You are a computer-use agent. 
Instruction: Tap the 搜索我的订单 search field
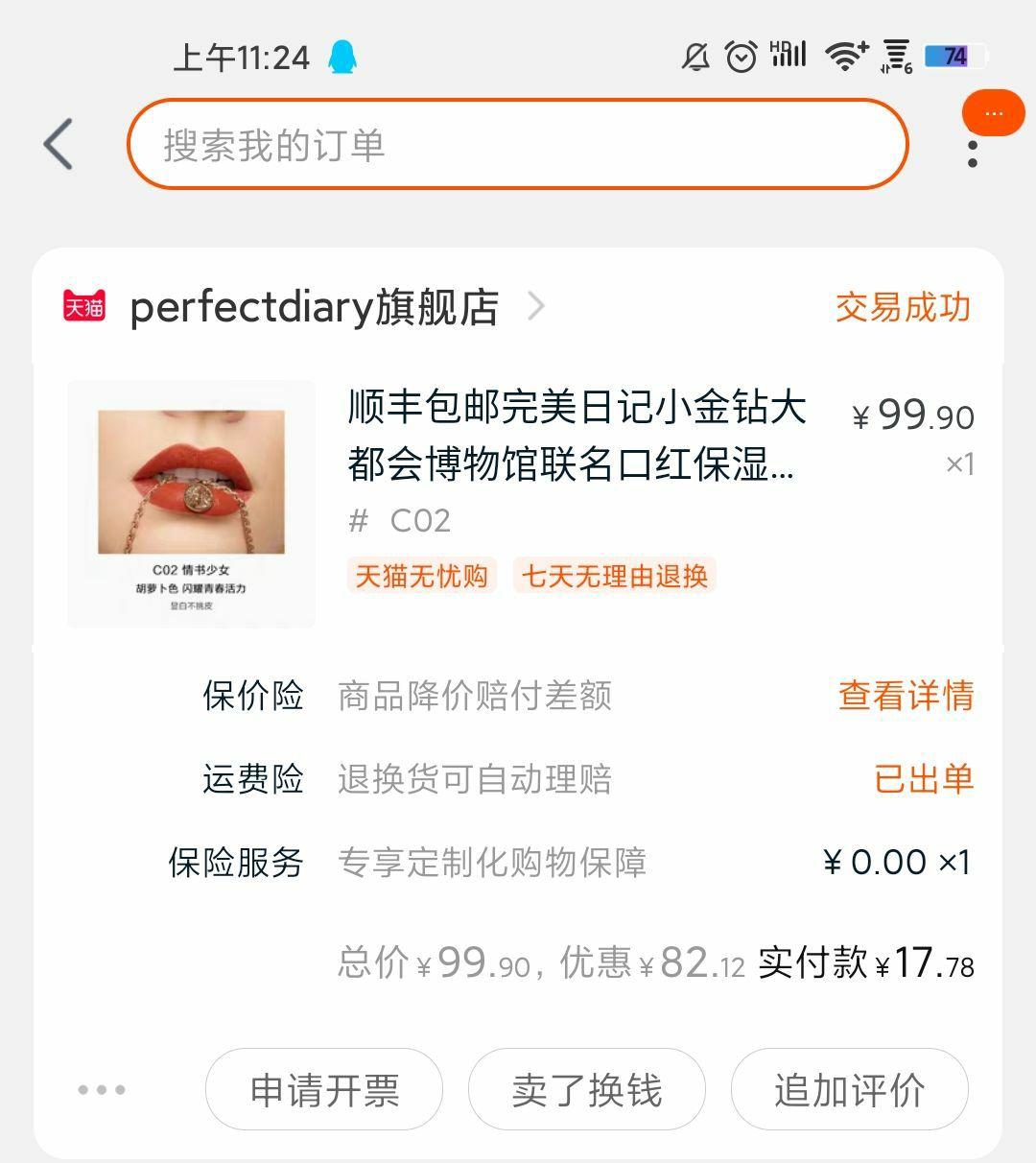[517, 145]
